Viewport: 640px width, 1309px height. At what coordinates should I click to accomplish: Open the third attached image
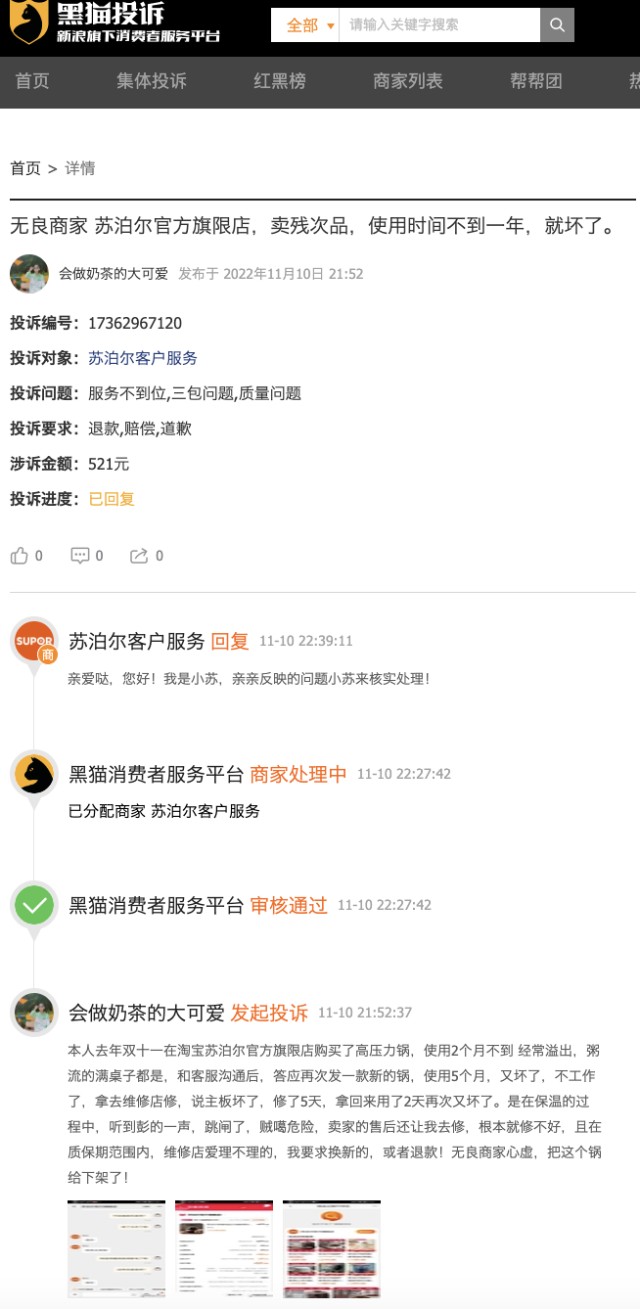[x=331, y=1248]
